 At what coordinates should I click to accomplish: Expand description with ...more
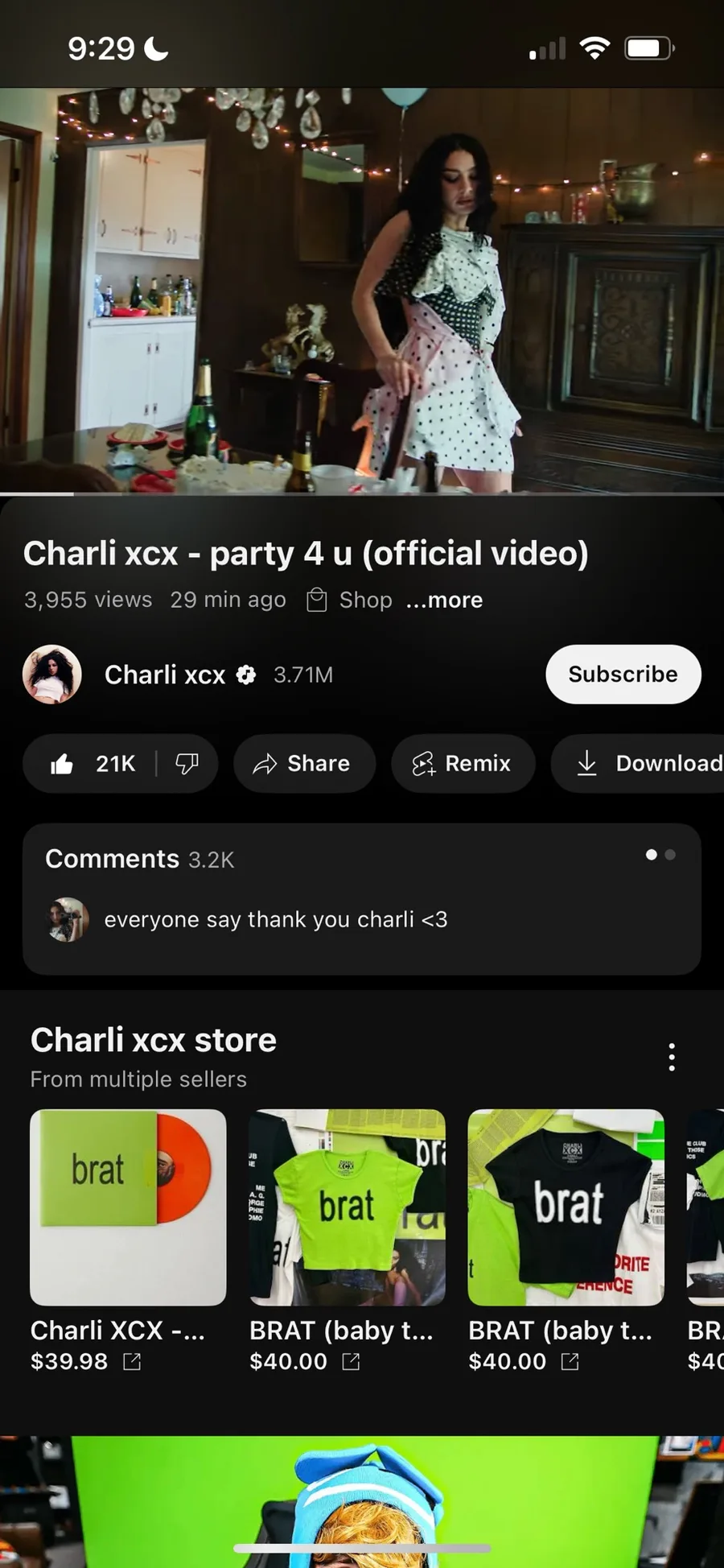pos(444,600)
